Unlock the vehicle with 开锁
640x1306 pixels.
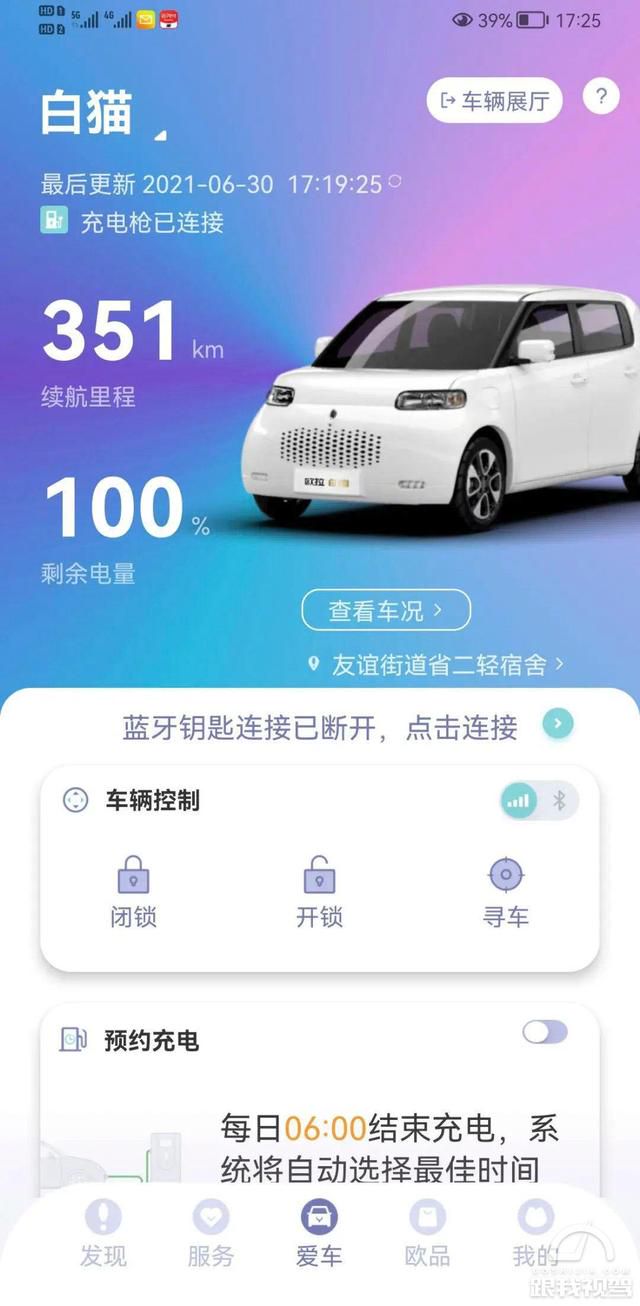(320, 892)
